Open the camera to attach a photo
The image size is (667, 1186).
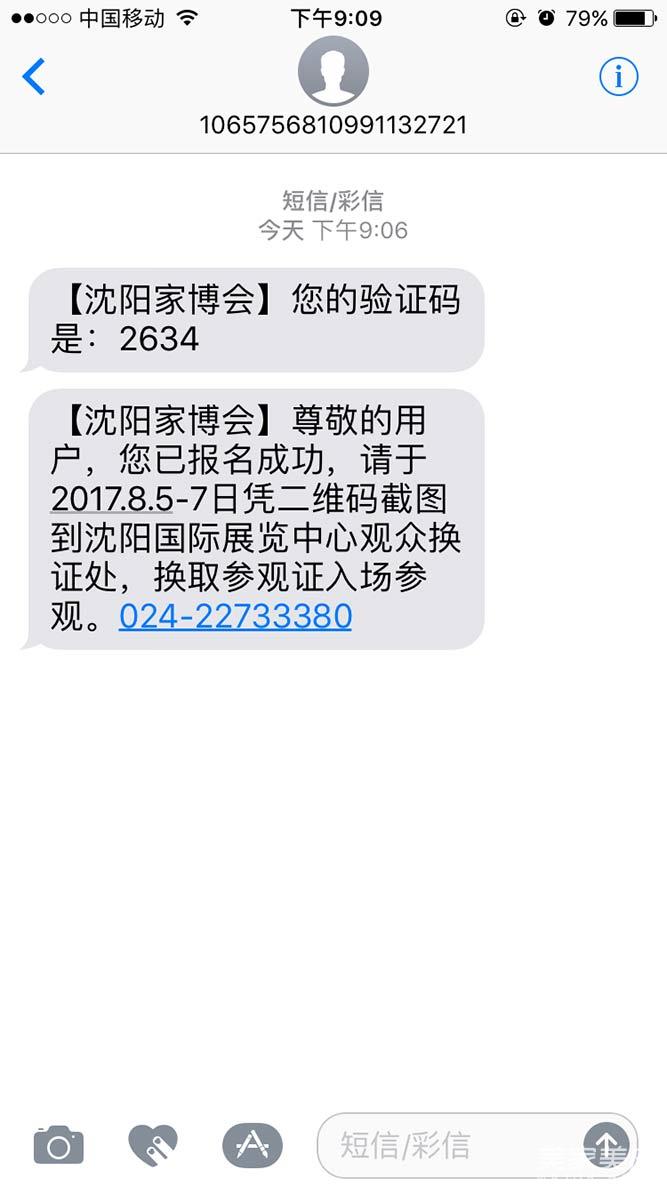59,1144
